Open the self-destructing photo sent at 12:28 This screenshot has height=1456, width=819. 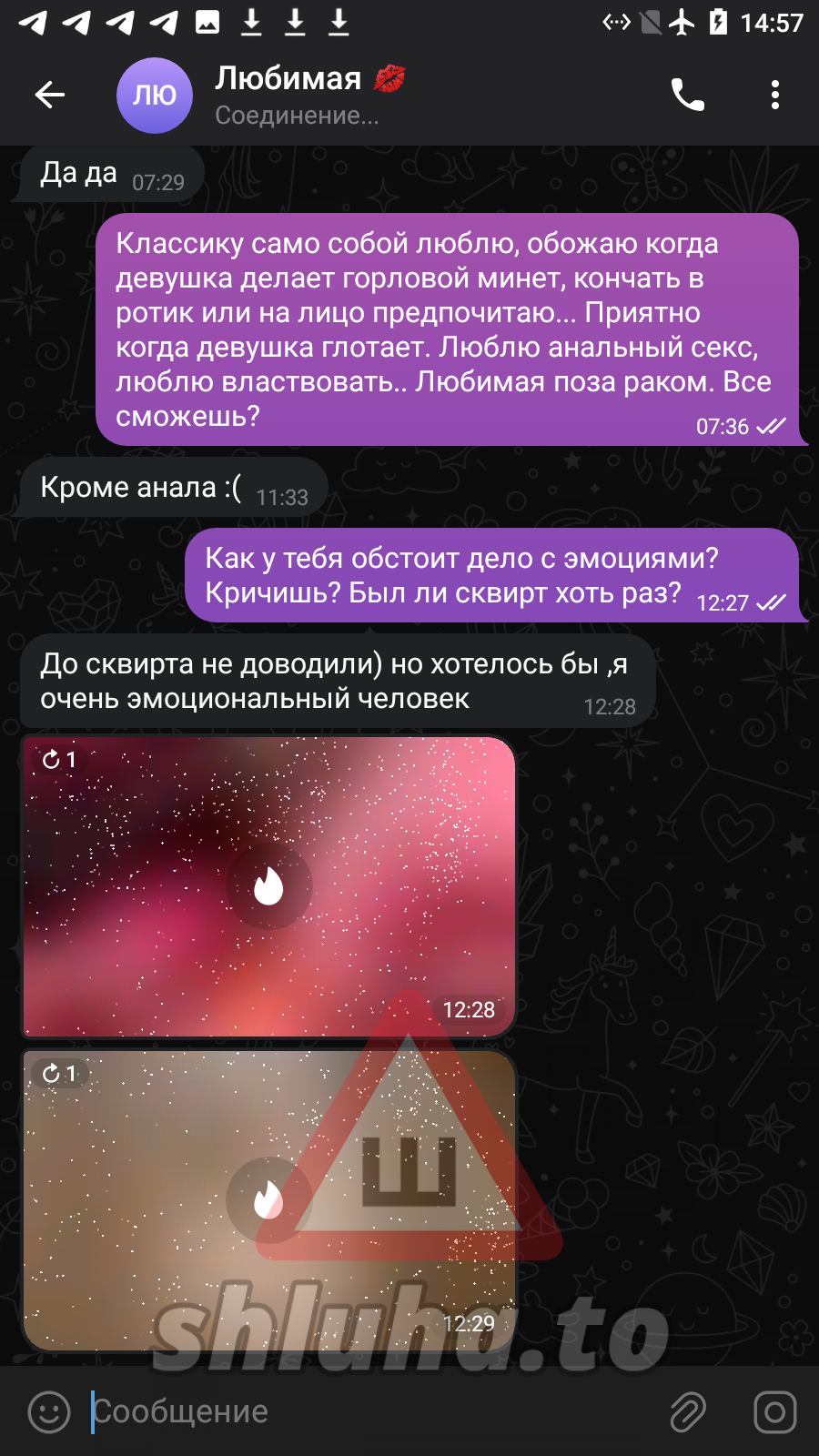tap(268, 886)
